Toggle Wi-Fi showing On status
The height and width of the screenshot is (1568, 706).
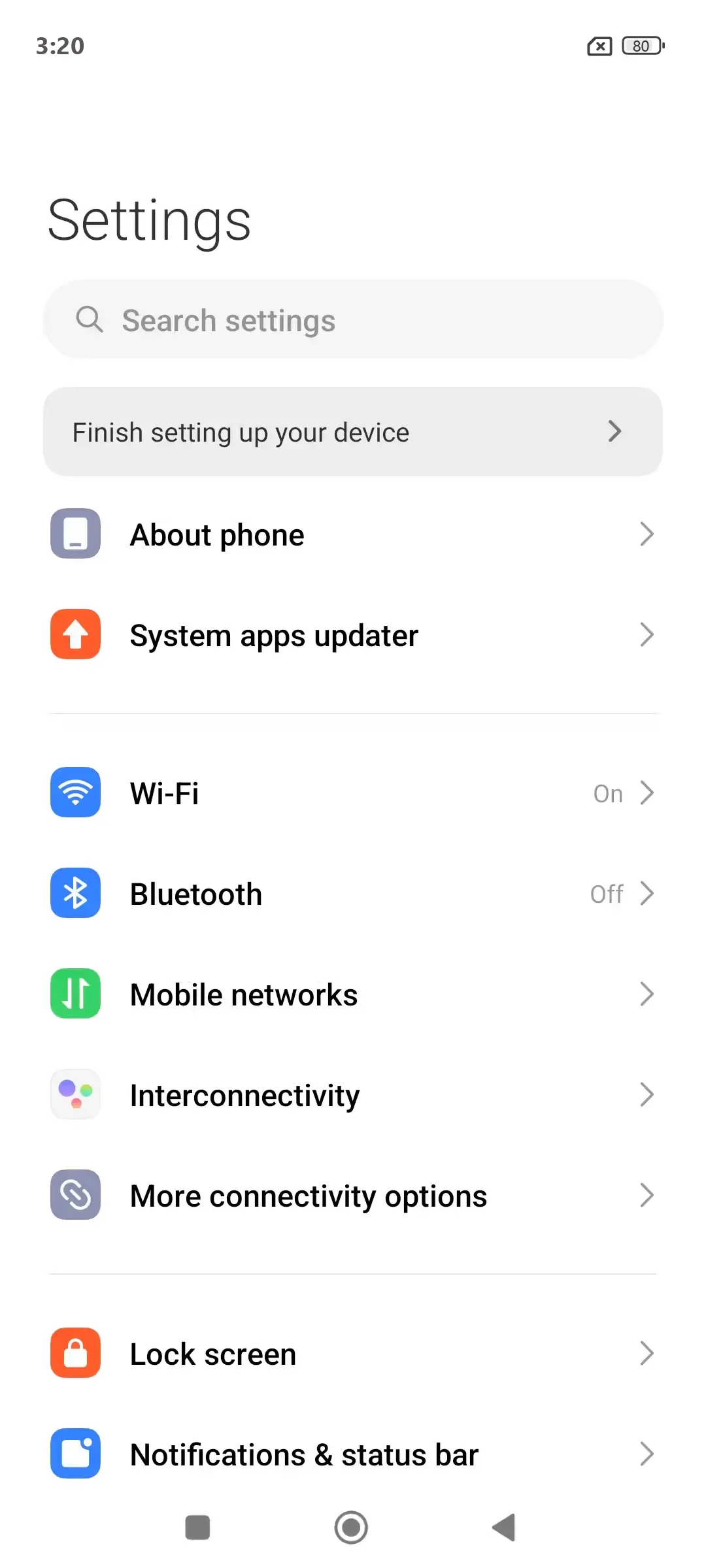point(607,792)
